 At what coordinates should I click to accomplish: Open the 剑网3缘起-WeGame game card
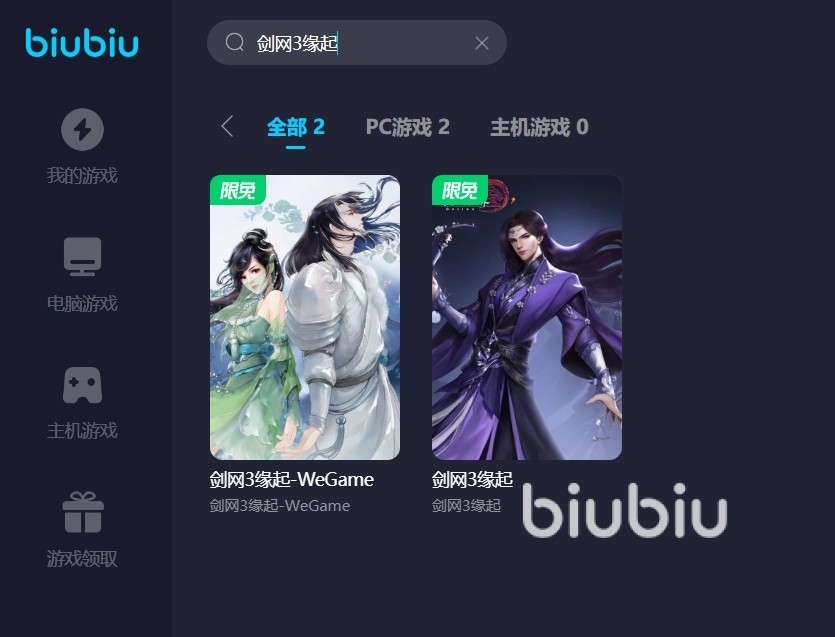tap(305, 317)
